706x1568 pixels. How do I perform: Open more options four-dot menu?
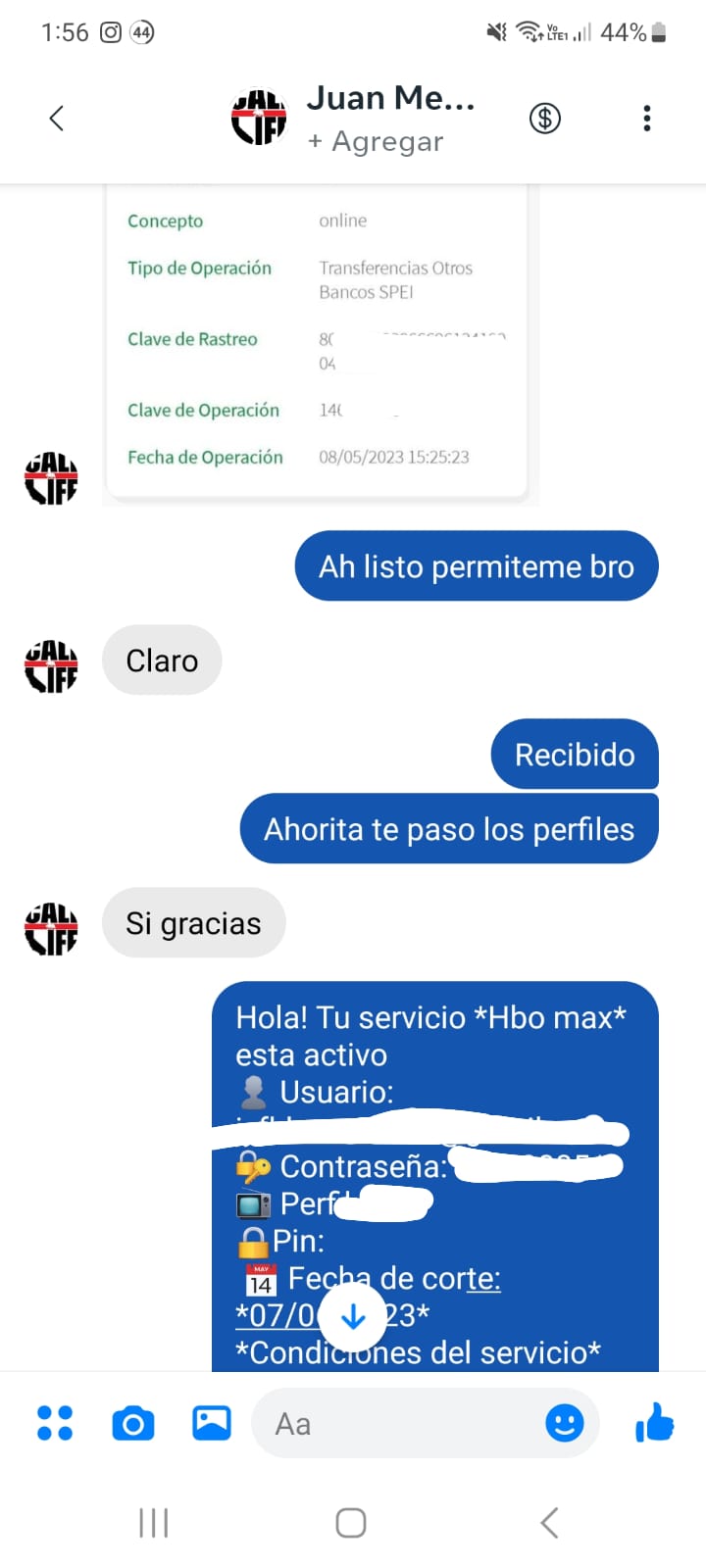[x=55, y=1423]
